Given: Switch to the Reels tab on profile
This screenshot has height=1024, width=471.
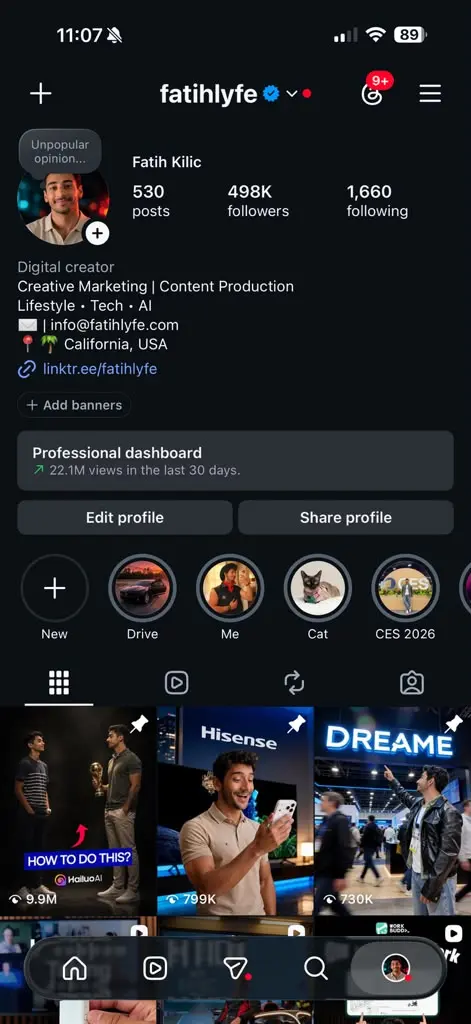Looking at the screenshot, I should coord(176,683).
